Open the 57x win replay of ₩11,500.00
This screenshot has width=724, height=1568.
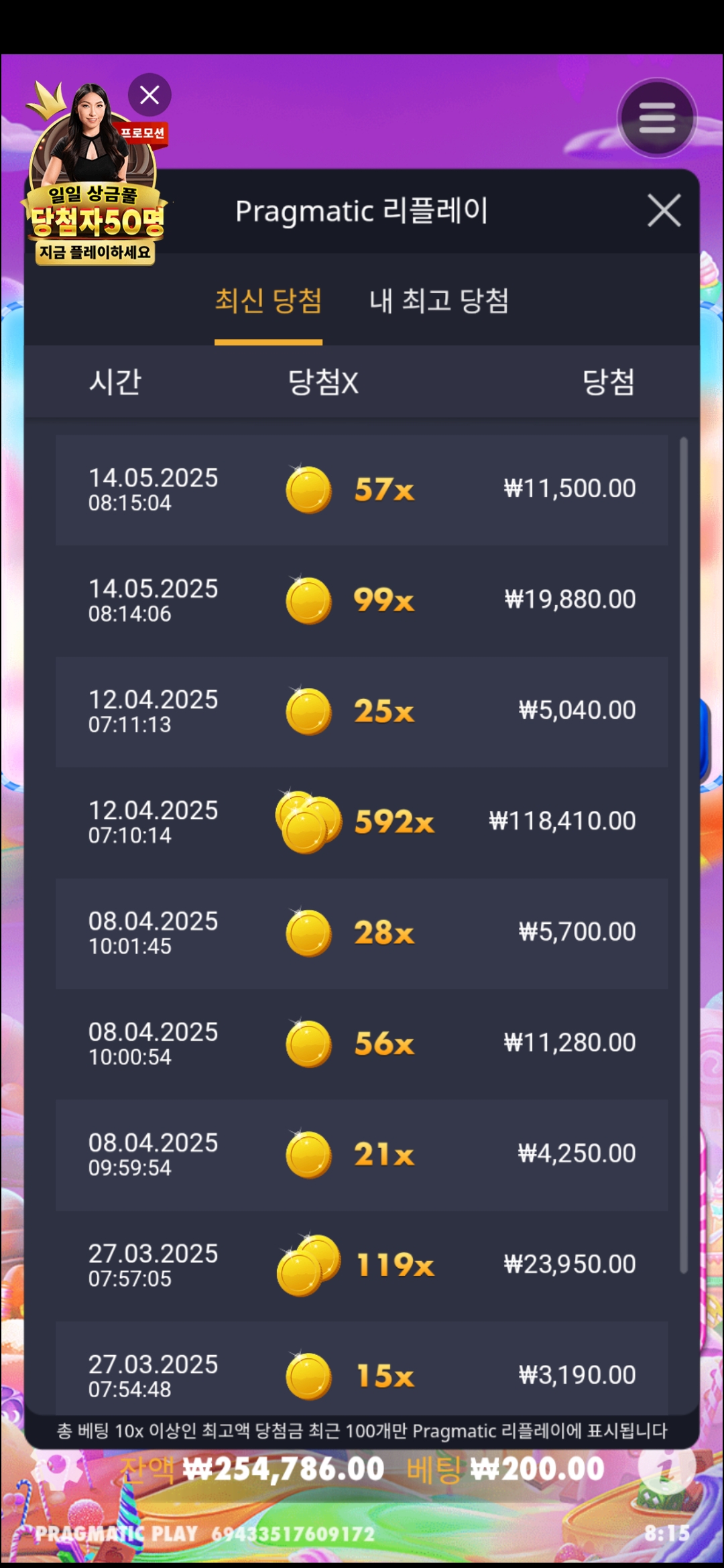coord(362,490)
